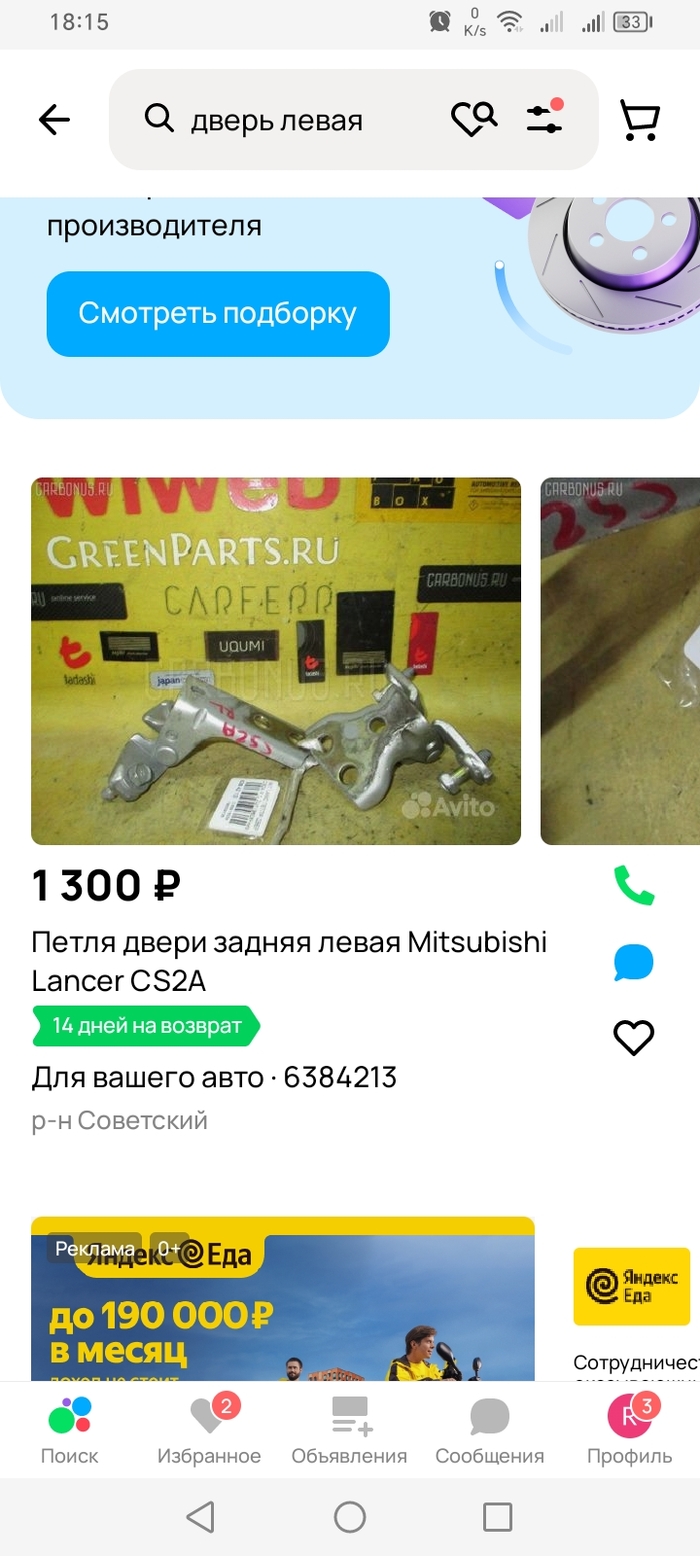
Task: Switch to the Избранное tab
Action: 209,1431
